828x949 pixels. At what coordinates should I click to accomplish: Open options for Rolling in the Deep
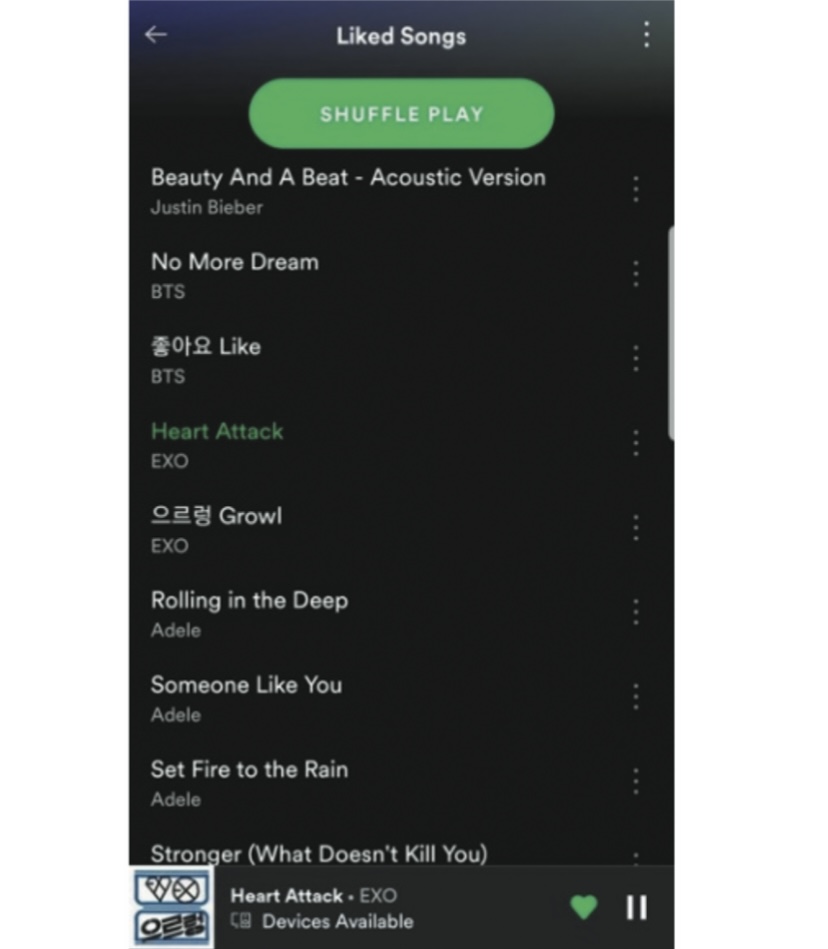(x=635, y=612)
